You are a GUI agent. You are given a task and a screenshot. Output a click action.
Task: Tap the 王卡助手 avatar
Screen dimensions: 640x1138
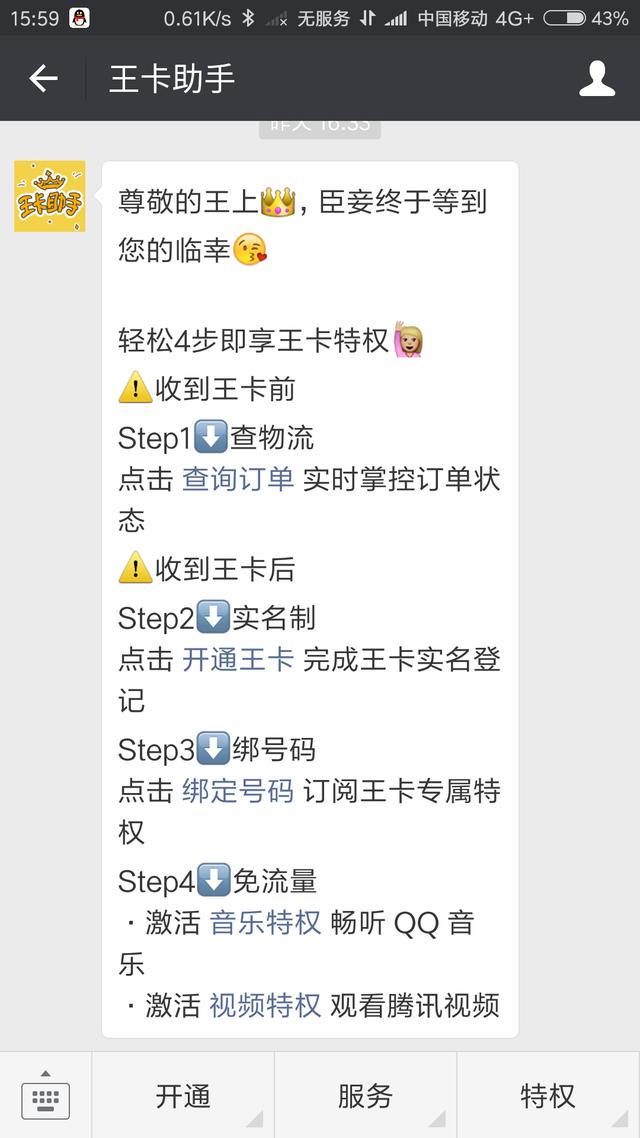[49, 196]
